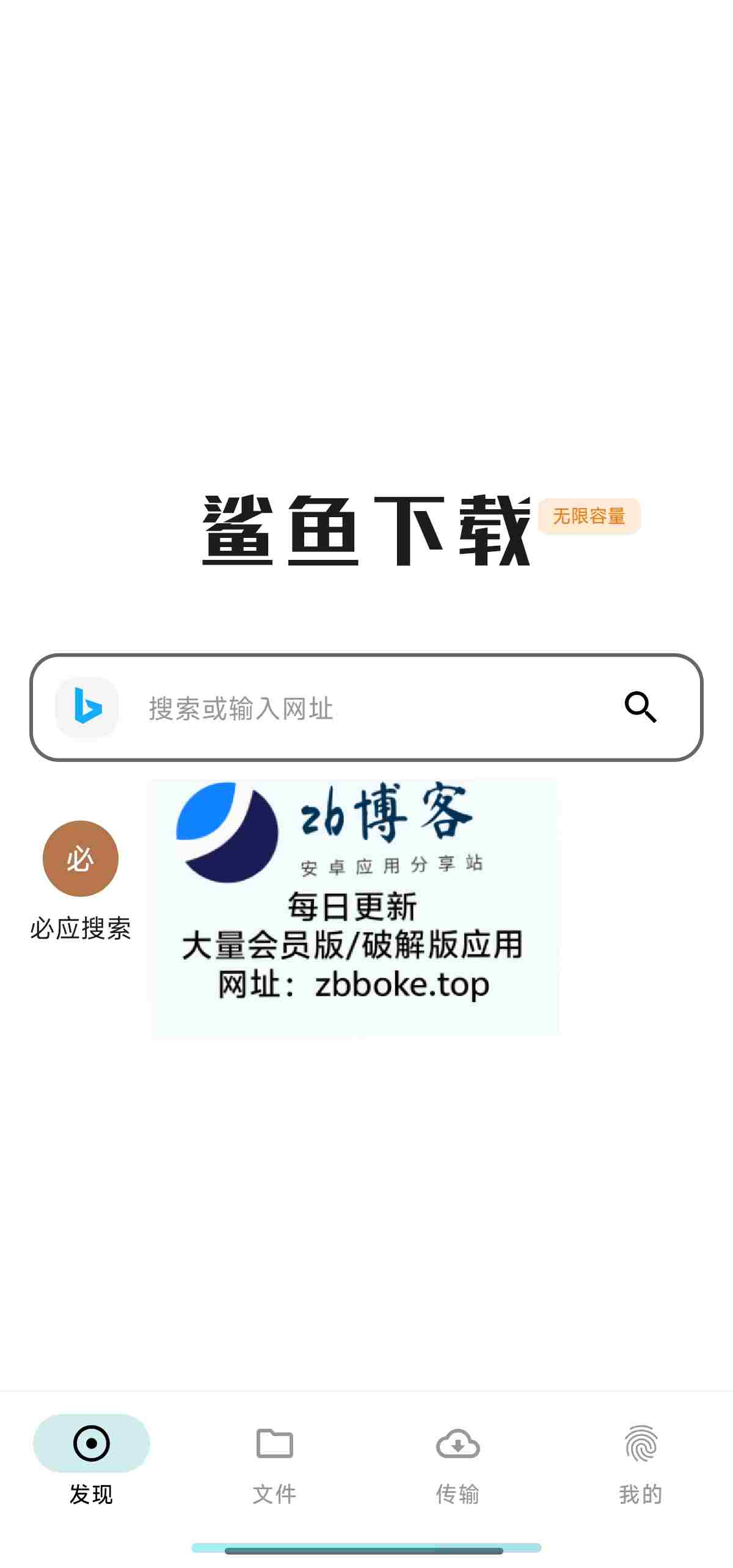
Task: Tap the 无限容量 badge
Action: (x=589, y=517)
